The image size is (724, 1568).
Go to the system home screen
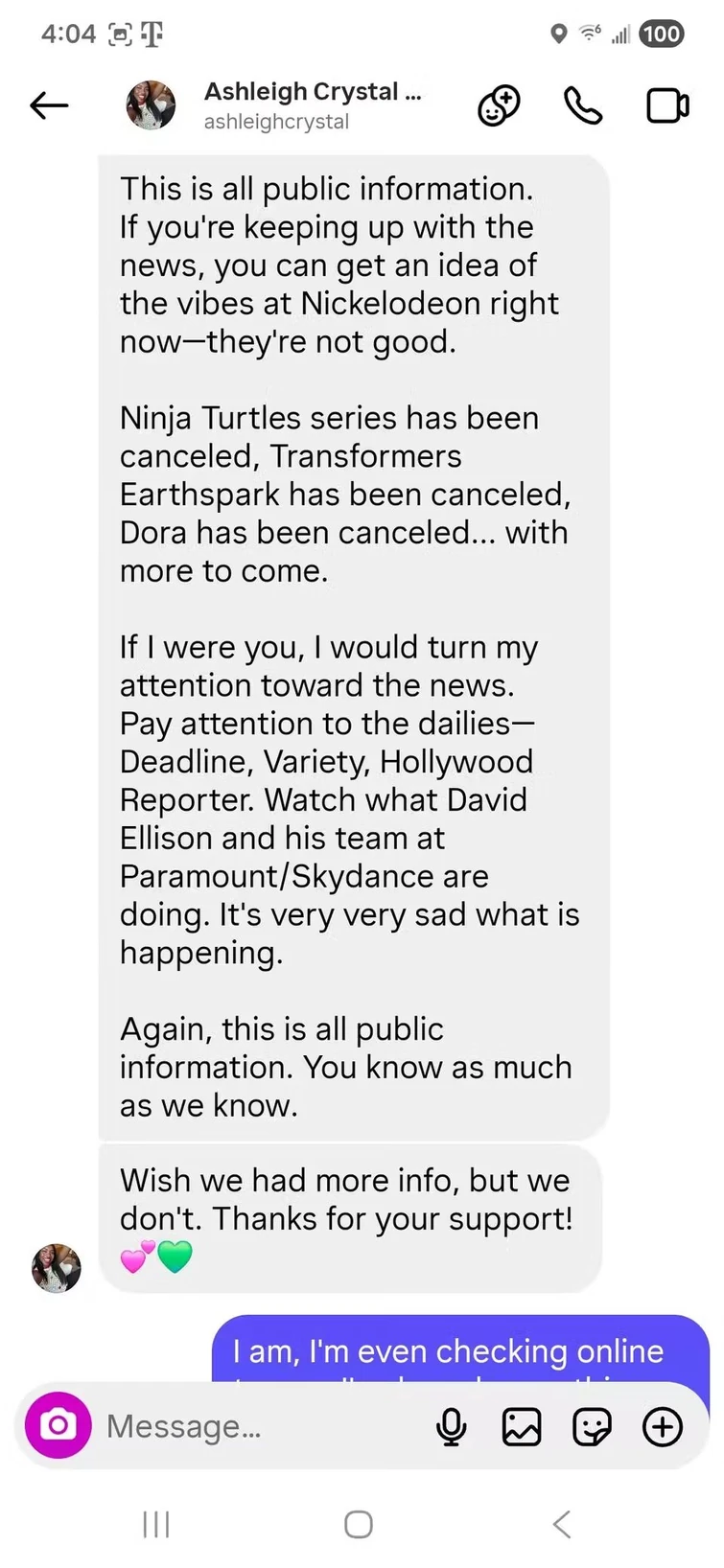coord(359,1524)
